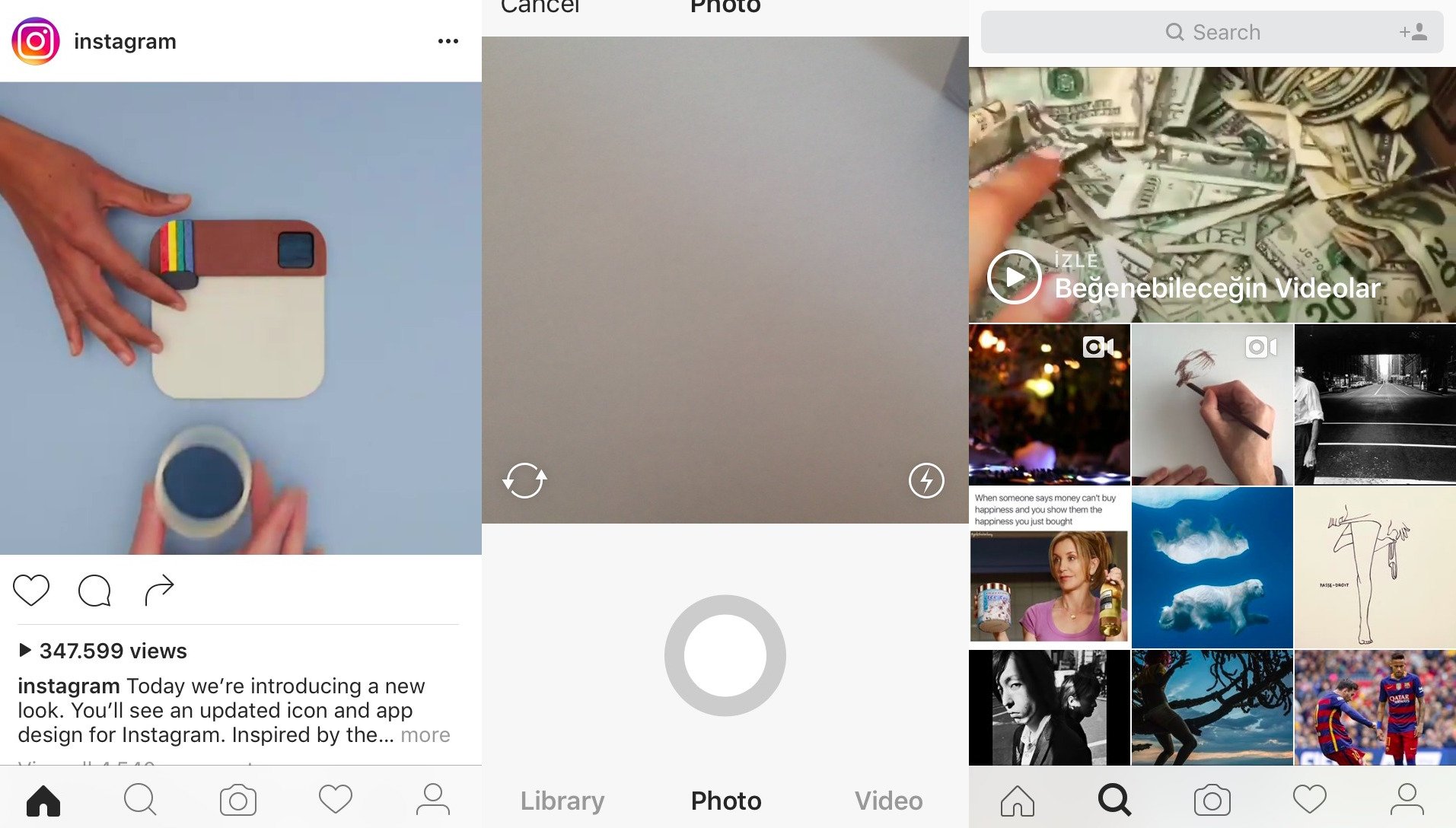1456x828 pixels.
Task: Open the money can't buy happiness meme
Action: point(1049,568)
